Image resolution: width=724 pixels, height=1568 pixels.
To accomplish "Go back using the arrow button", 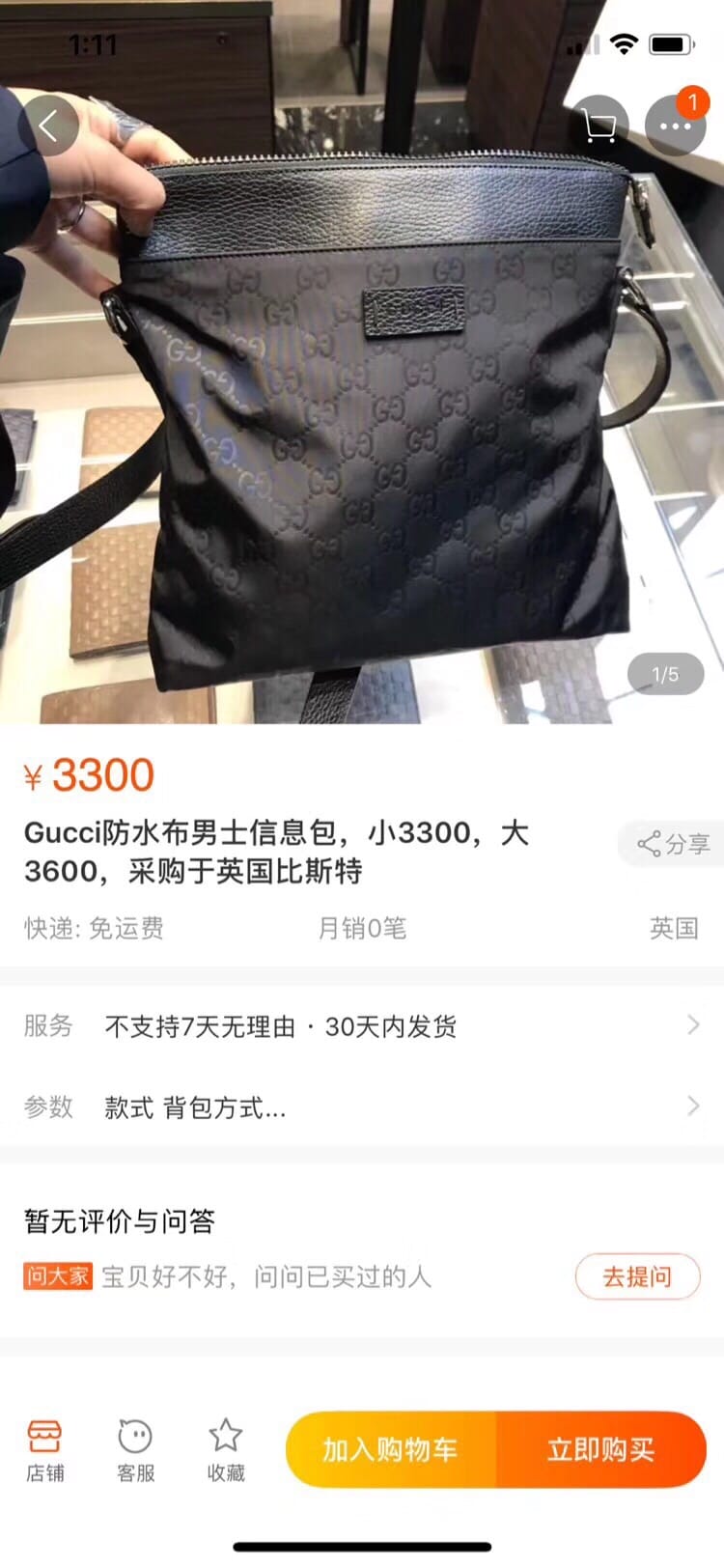I will [x=48, y=126].
